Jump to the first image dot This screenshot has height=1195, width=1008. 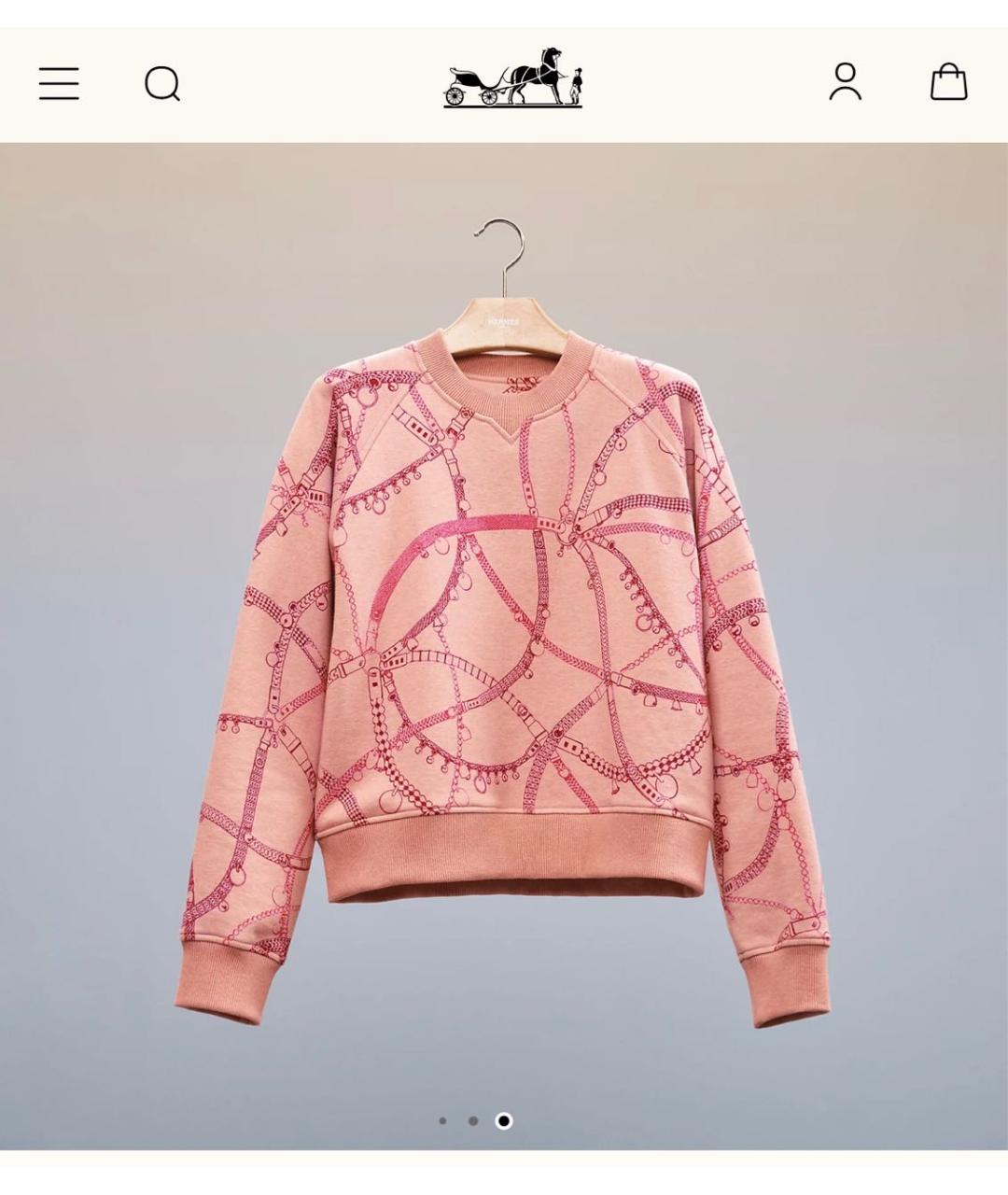pos(442,1121)
